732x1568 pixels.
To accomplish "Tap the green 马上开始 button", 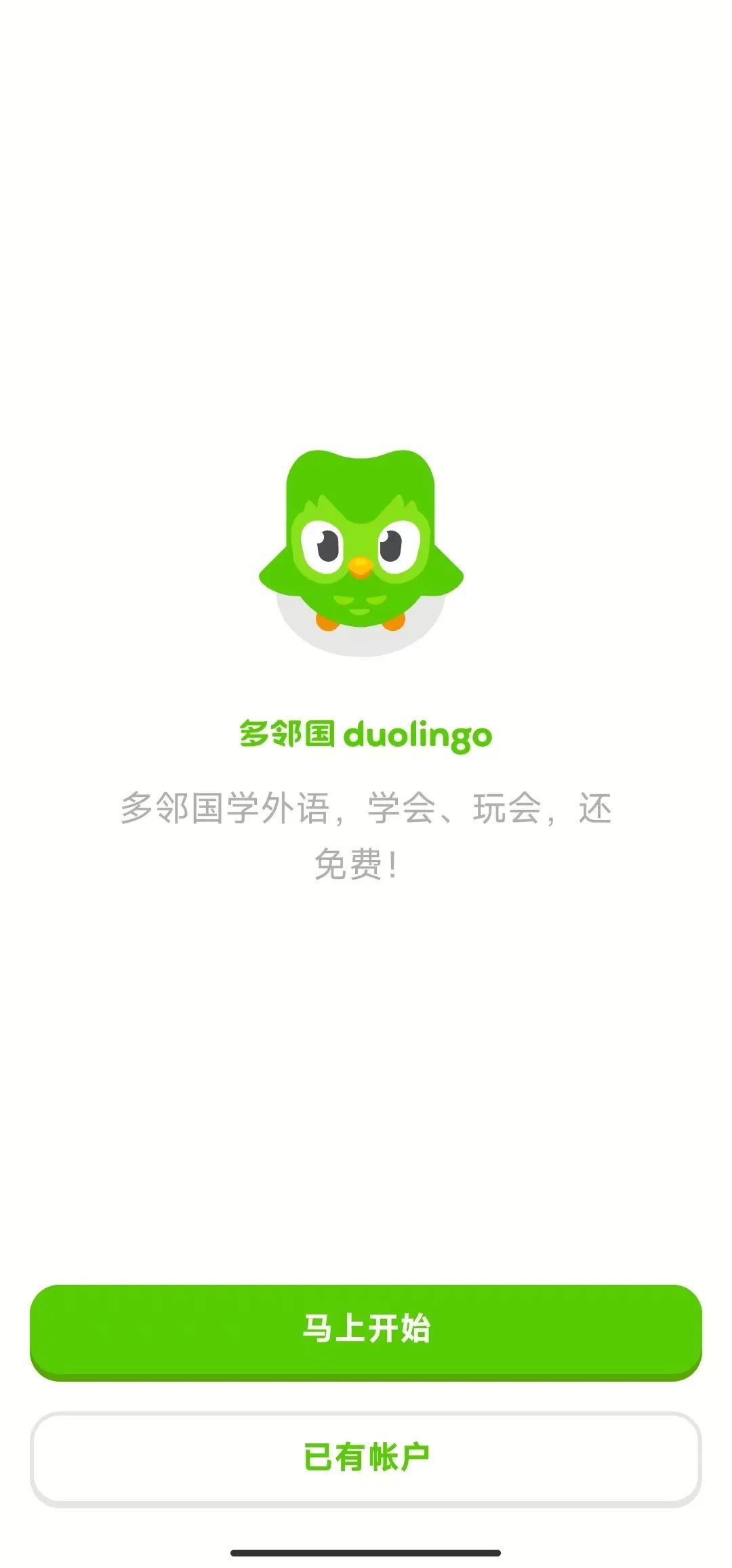I will (366, 1329).
